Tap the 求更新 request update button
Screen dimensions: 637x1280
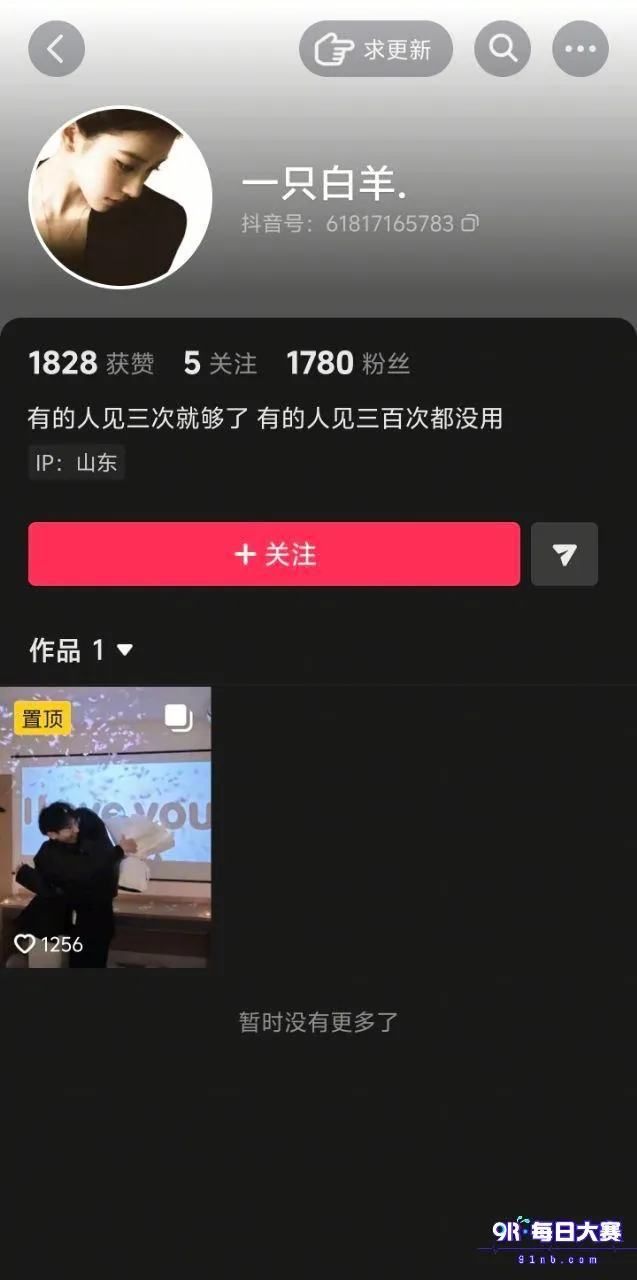coord(375,49)
